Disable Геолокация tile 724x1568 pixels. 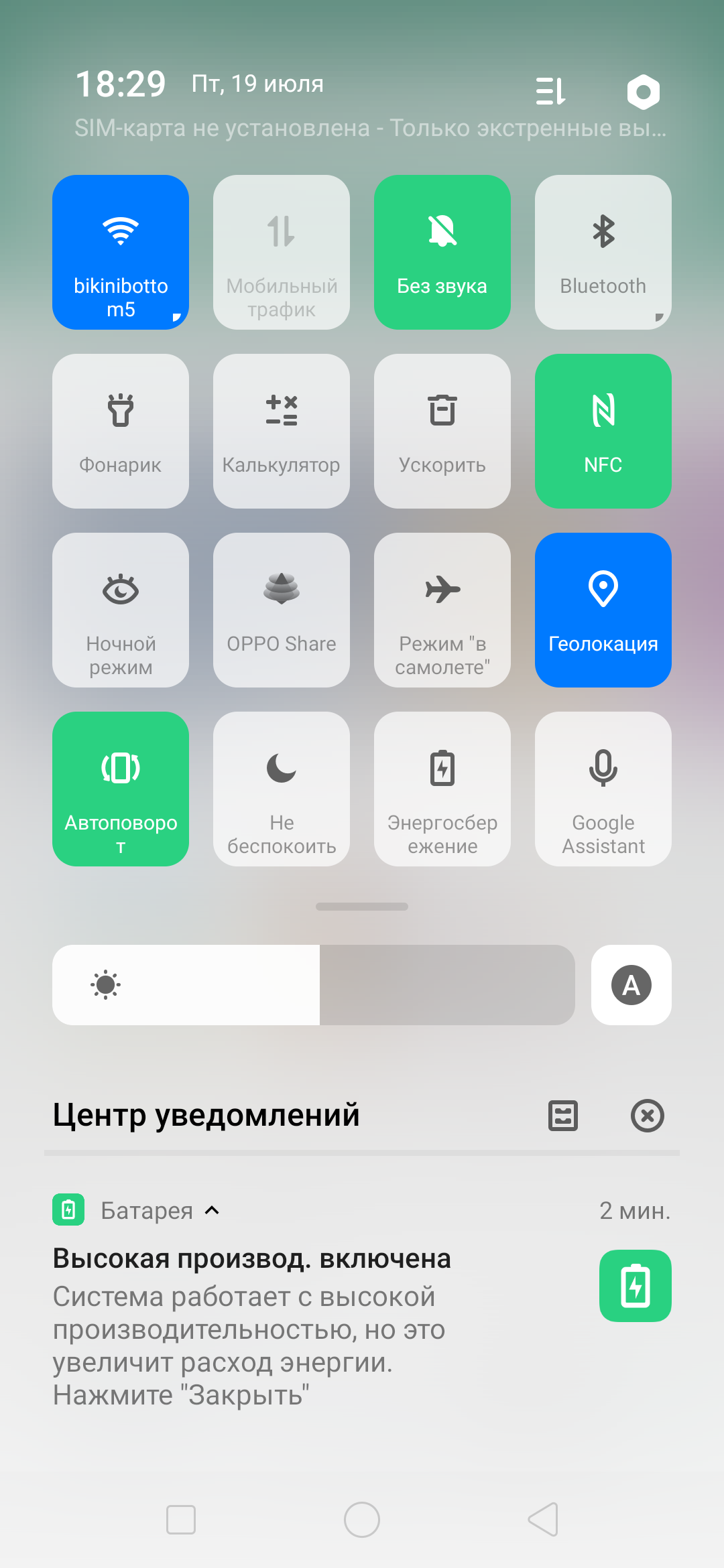[603, 610]
